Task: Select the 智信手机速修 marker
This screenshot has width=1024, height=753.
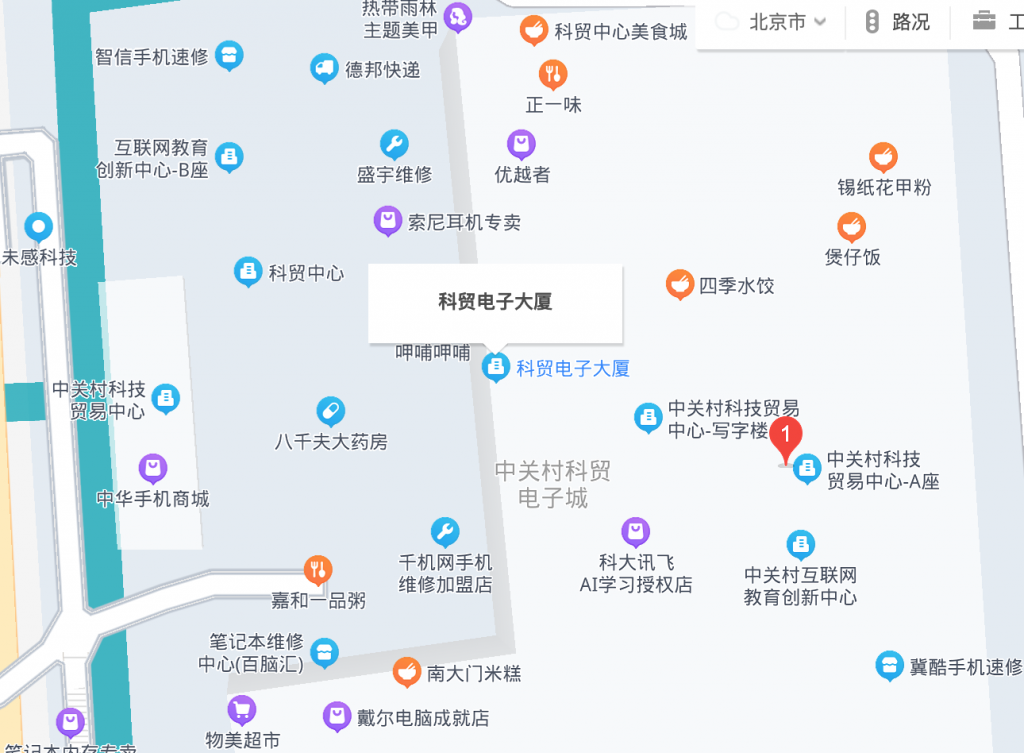Action: pyautogui.click(x=229, y=55)
